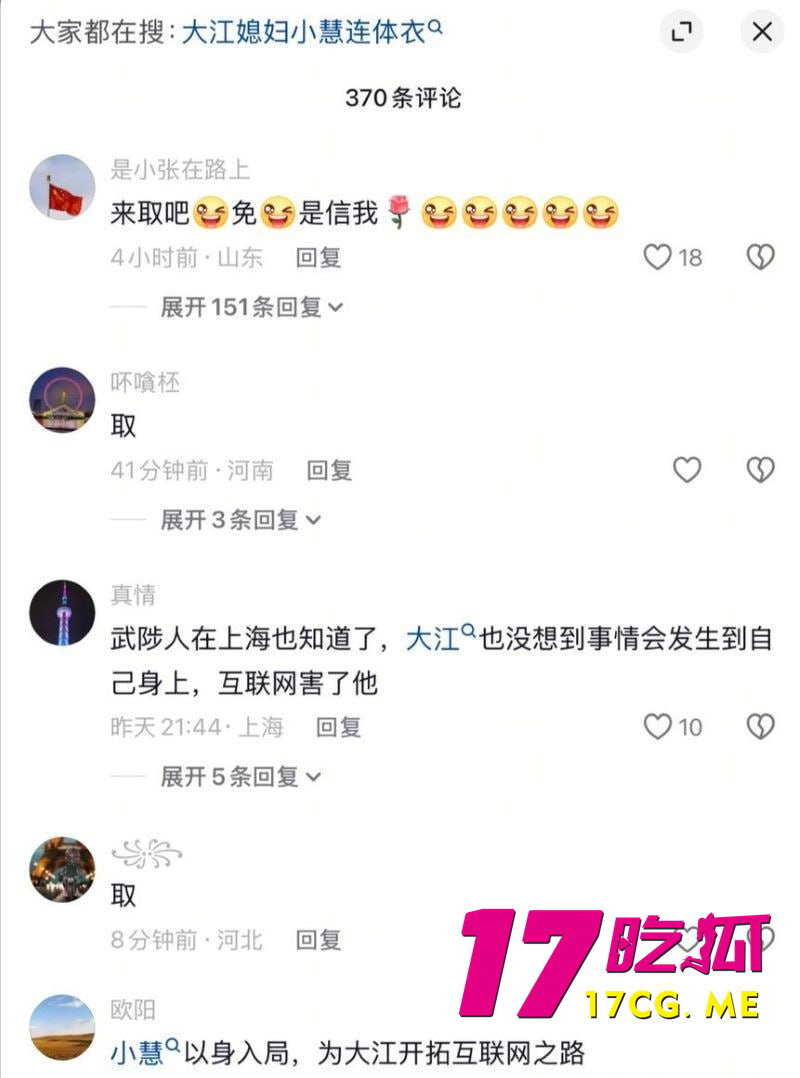The width and height of the screenshot is (800, 1078).
Task: Reply to the comment from 河北
Action: tap(319, 940)
